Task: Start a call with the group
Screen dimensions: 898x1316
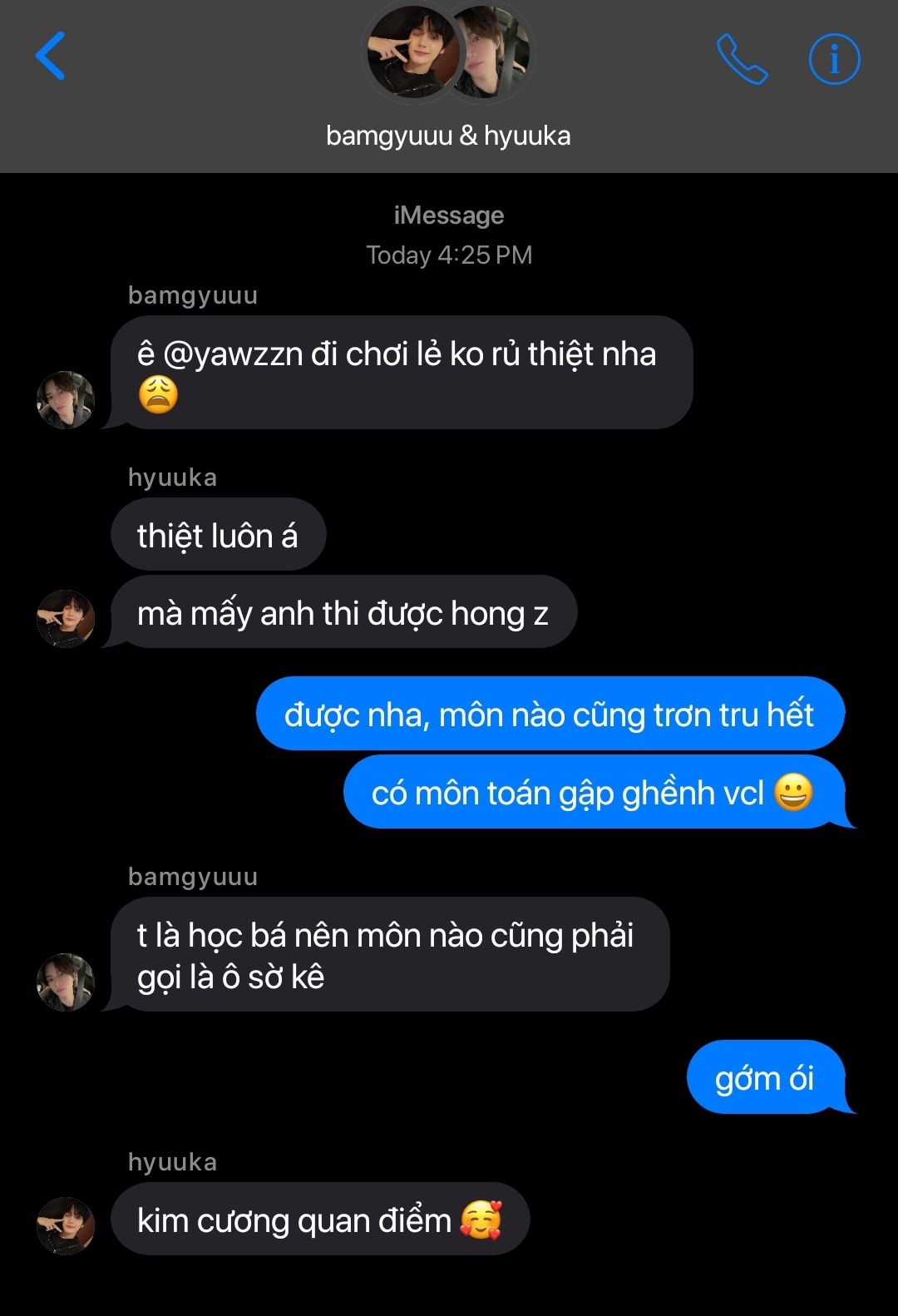Action: [742, 59]
